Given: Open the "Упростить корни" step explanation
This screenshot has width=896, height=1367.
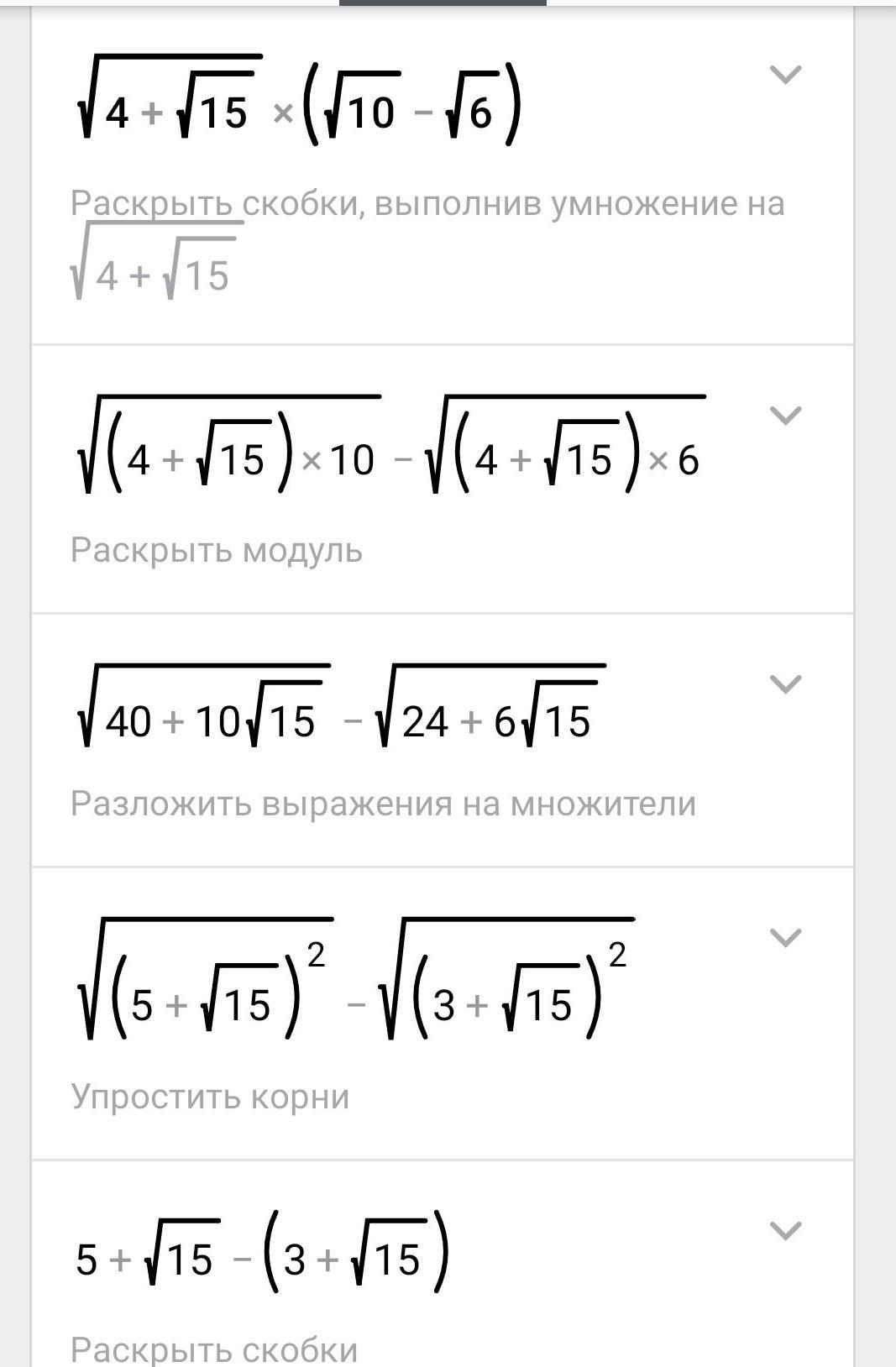Looking at the screenshot, I should pos(785,937).
